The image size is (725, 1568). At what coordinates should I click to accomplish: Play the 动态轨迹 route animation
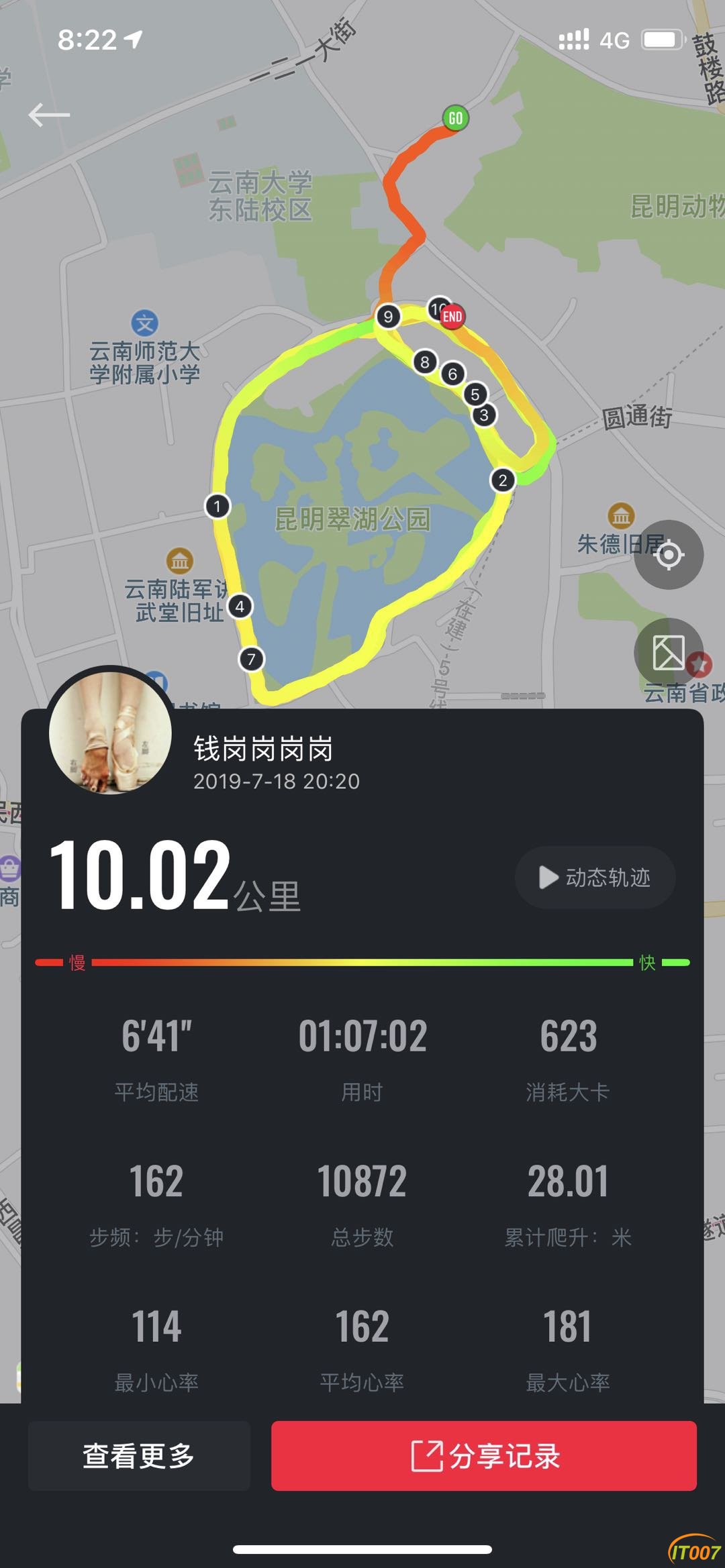[595, 878]
